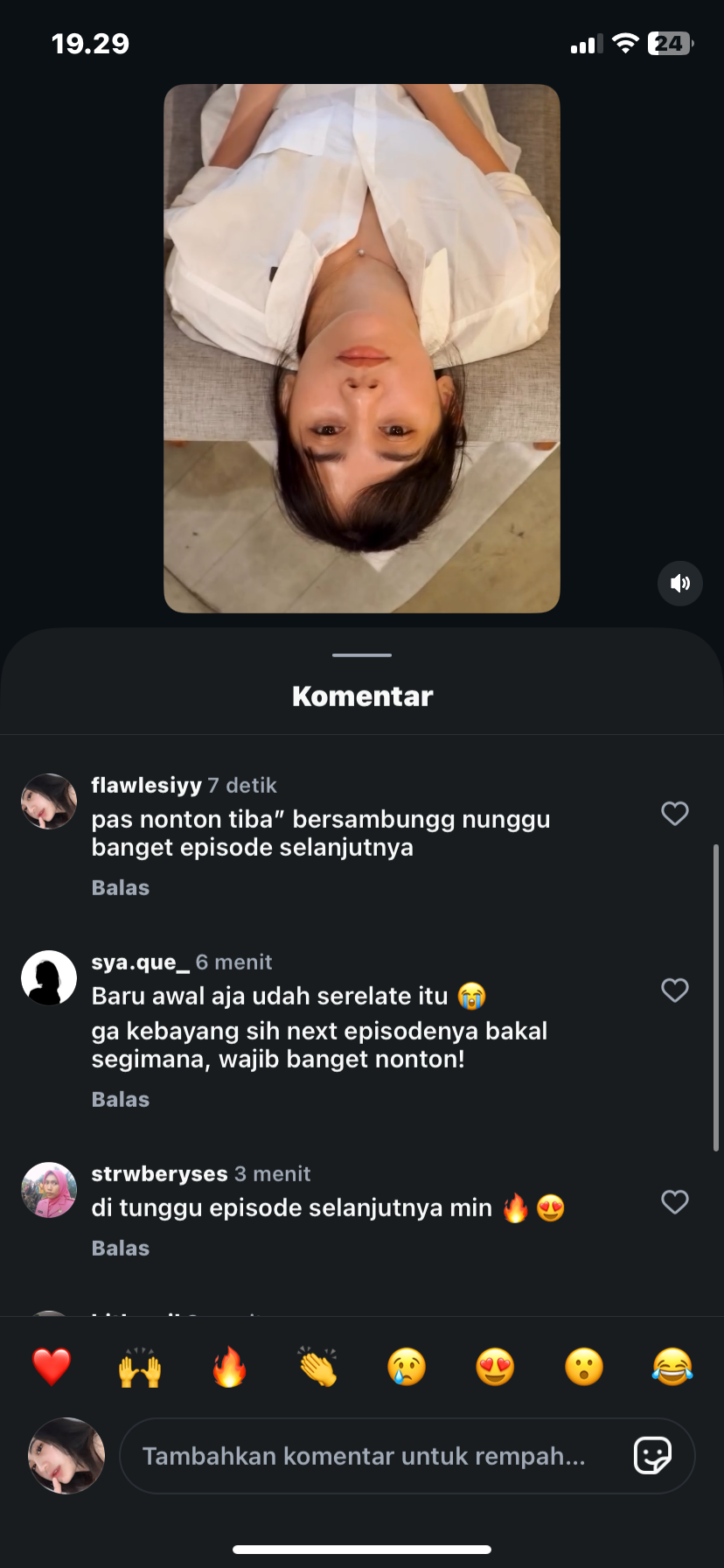Like flawlesiyy's comment
724x1568 pixels.
pyautogui.click(x=674, y=814)
